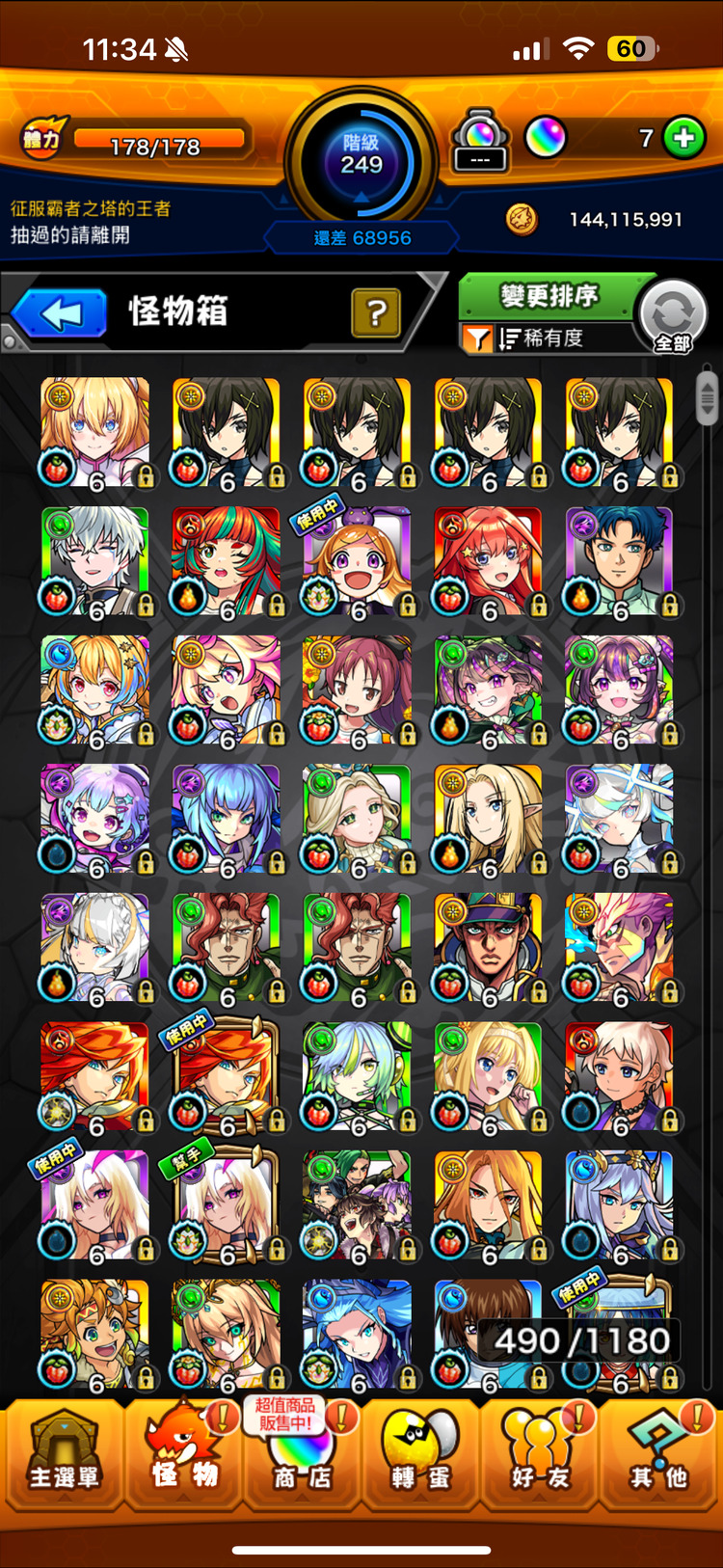Open the 稀有度 filter options
The height and width of the screenshot is (1568, 723).
(540, 338)
